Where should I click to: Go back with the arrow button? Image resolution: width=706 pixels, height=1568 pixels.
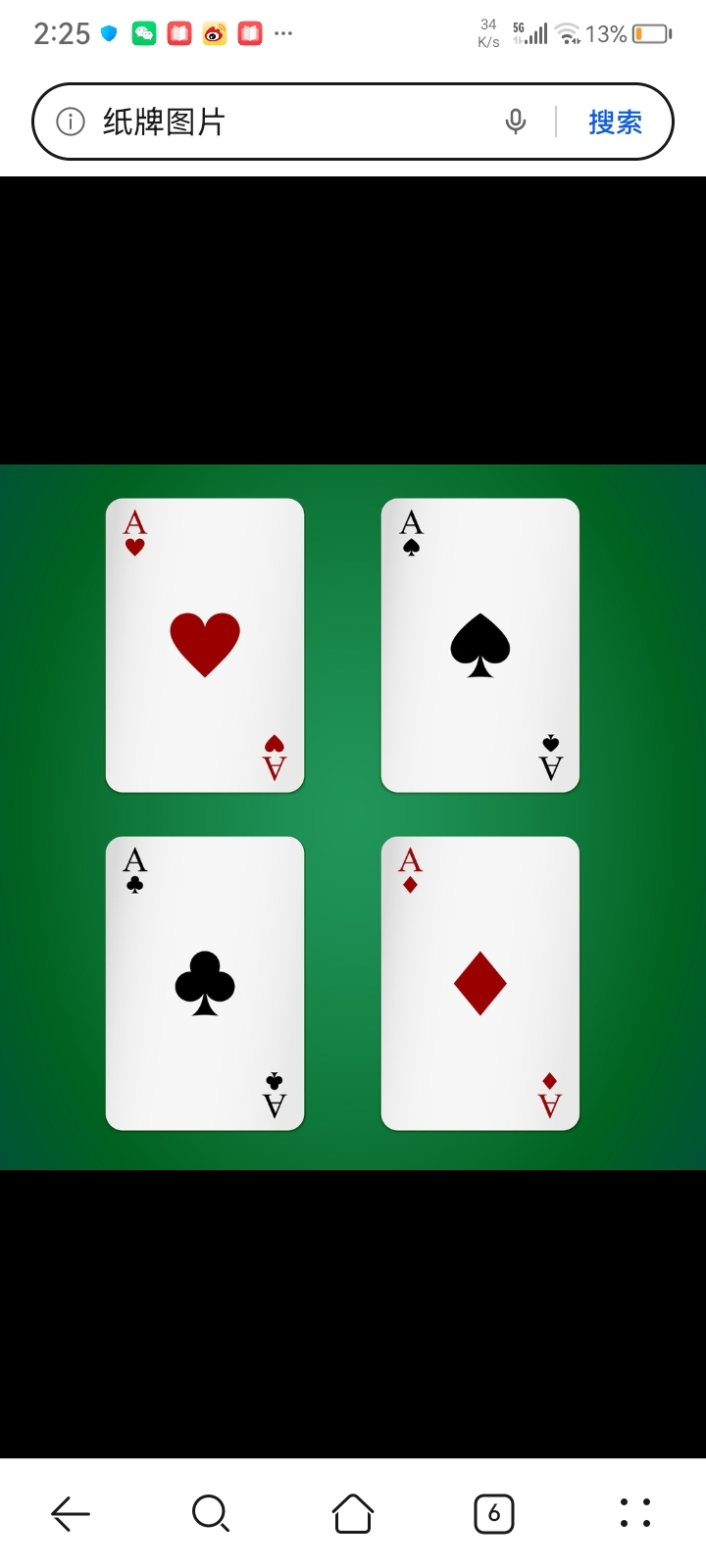(x=71, y=1514)
